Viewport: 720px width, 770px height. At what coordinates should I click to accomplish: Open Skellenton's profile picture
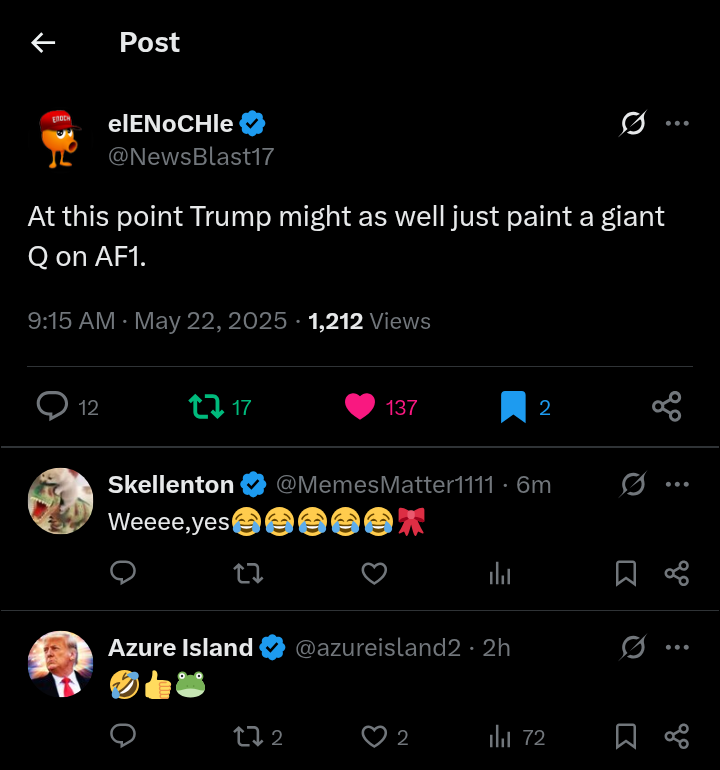pyautogui.click(x=60, y=501)
